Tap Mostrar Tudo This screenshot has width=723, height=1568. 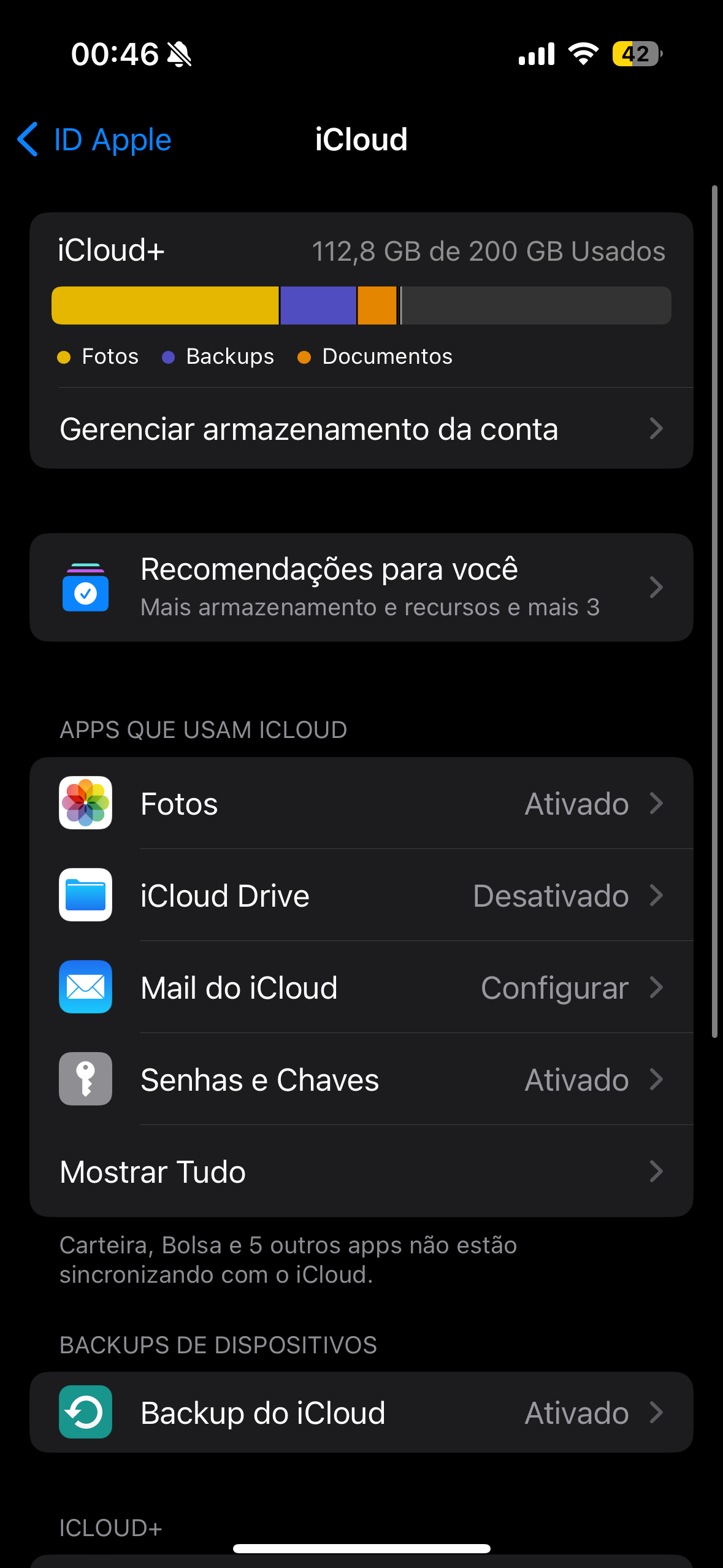pyautogui.click(x=361, y=1172)
